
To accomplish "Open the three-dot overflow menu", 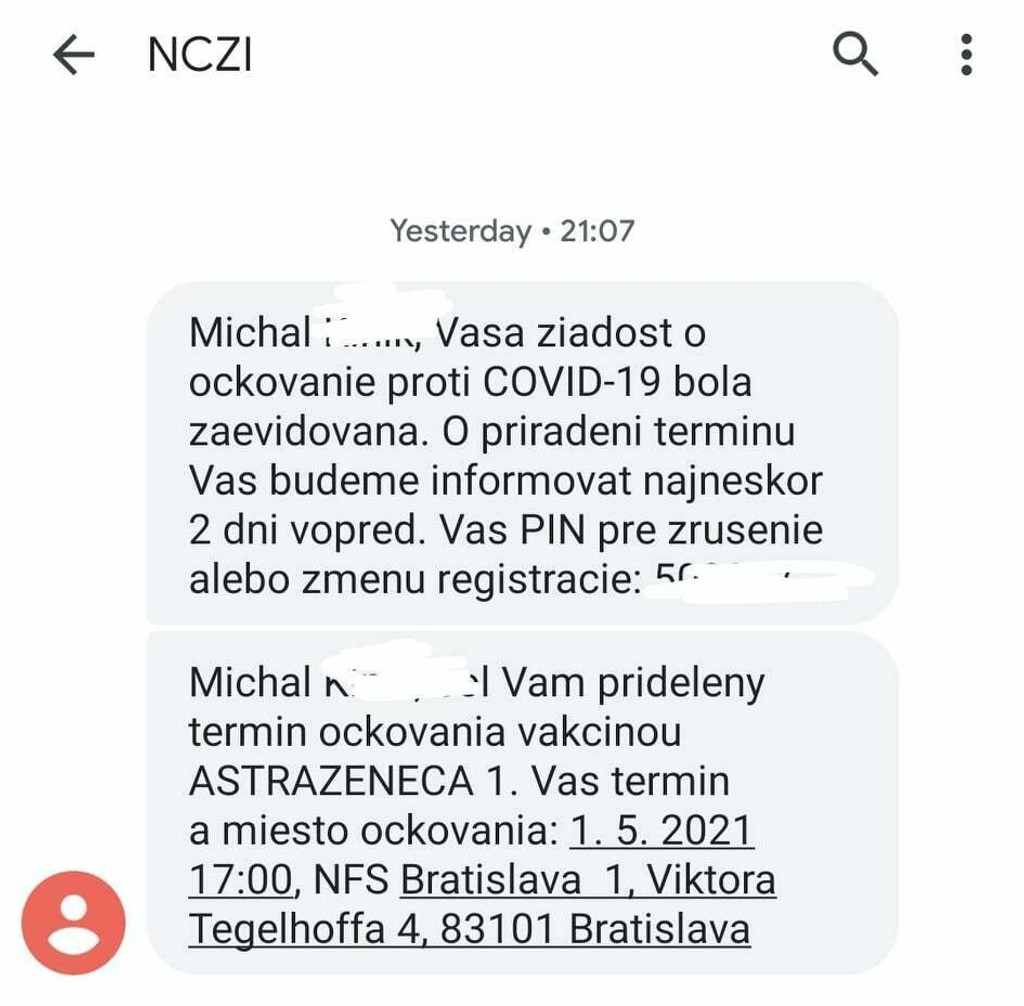I will coord(966,55).
